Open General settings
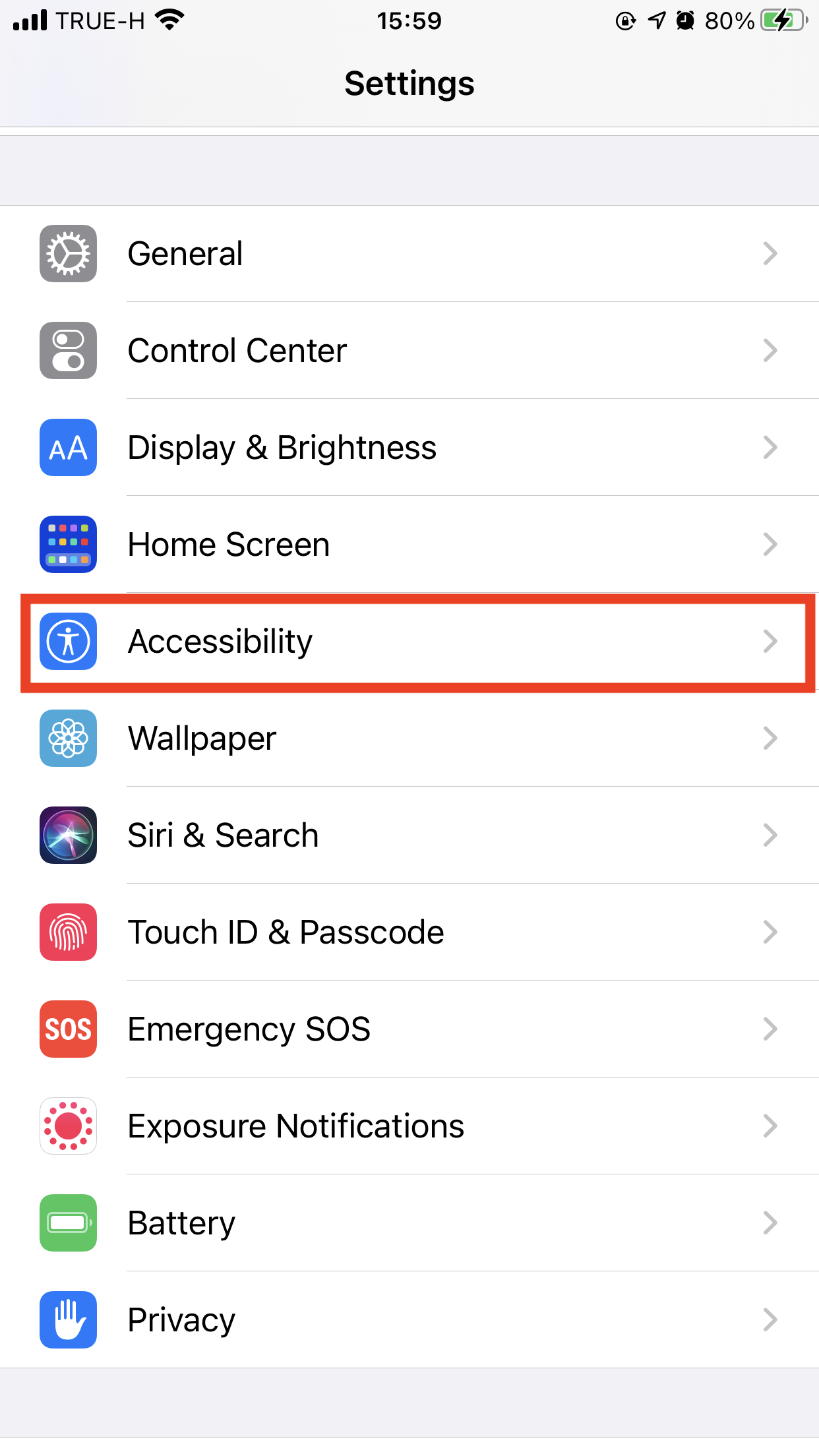Screen dimensions: 819x1456 (409, 254)
